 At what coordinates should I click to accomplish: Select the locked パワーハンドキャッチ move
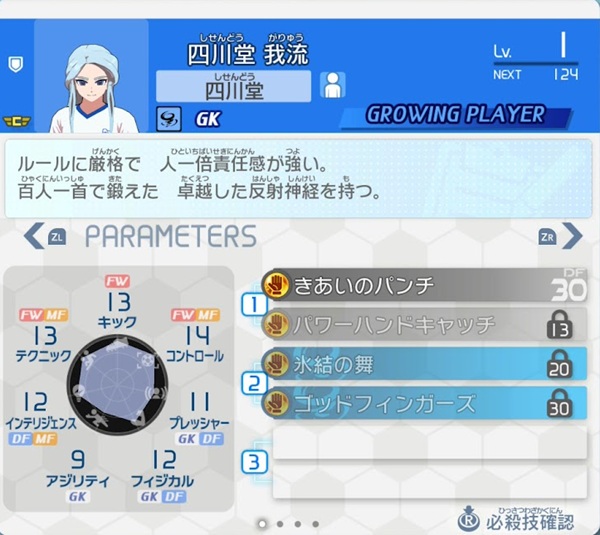click(x=420, y=324)
